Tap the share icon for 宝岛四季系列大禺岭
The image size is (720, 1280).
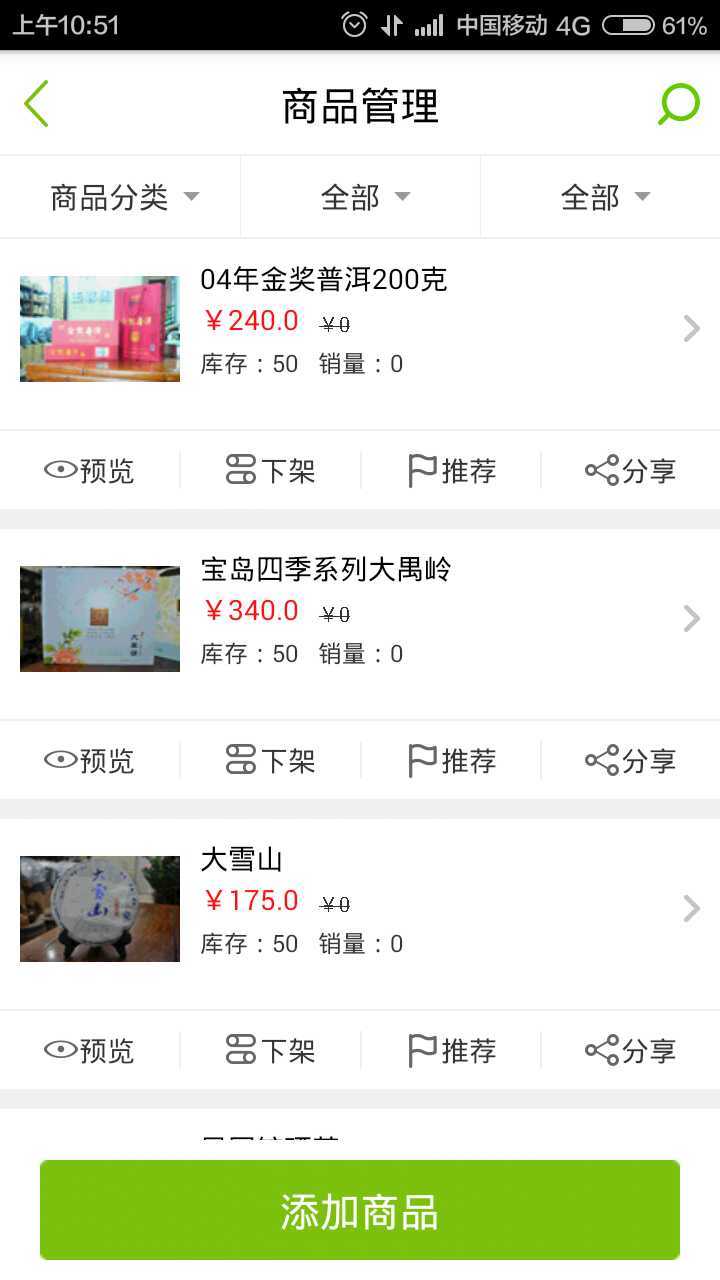click(601, 760)
